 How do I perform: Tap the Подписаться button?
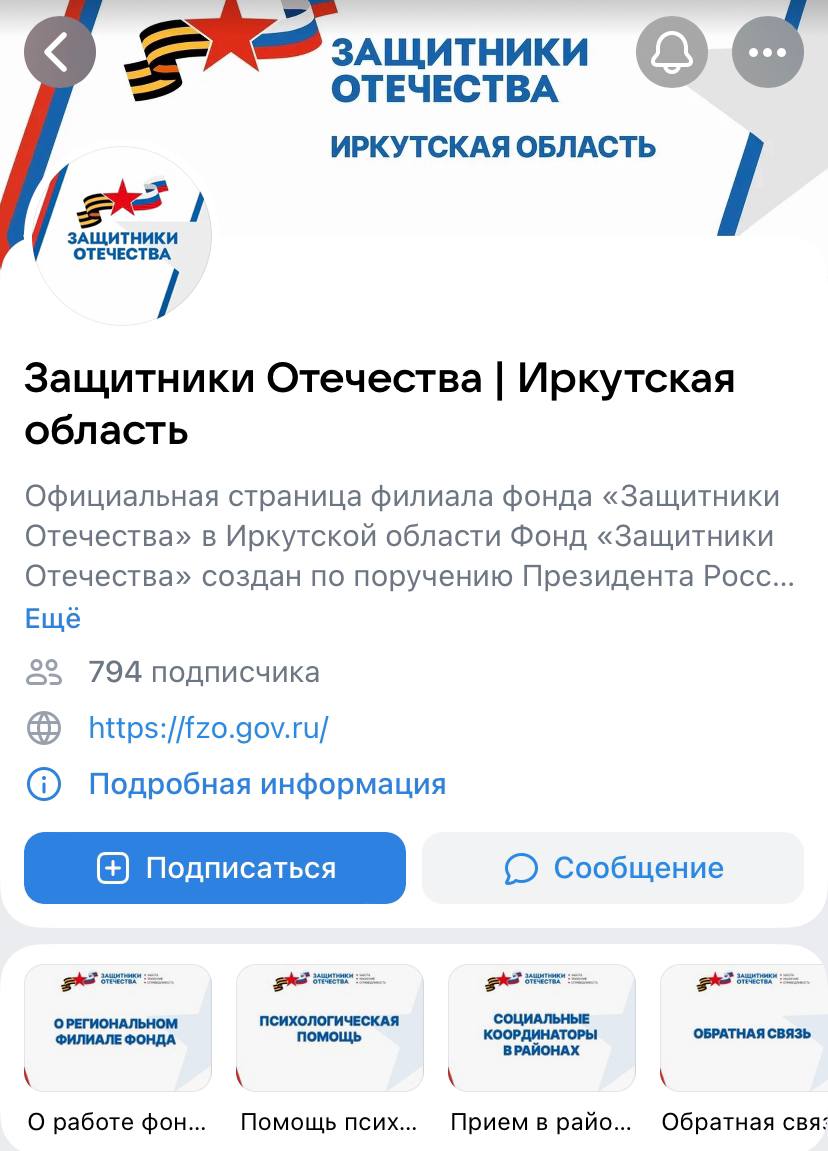(x=215, y=868)
